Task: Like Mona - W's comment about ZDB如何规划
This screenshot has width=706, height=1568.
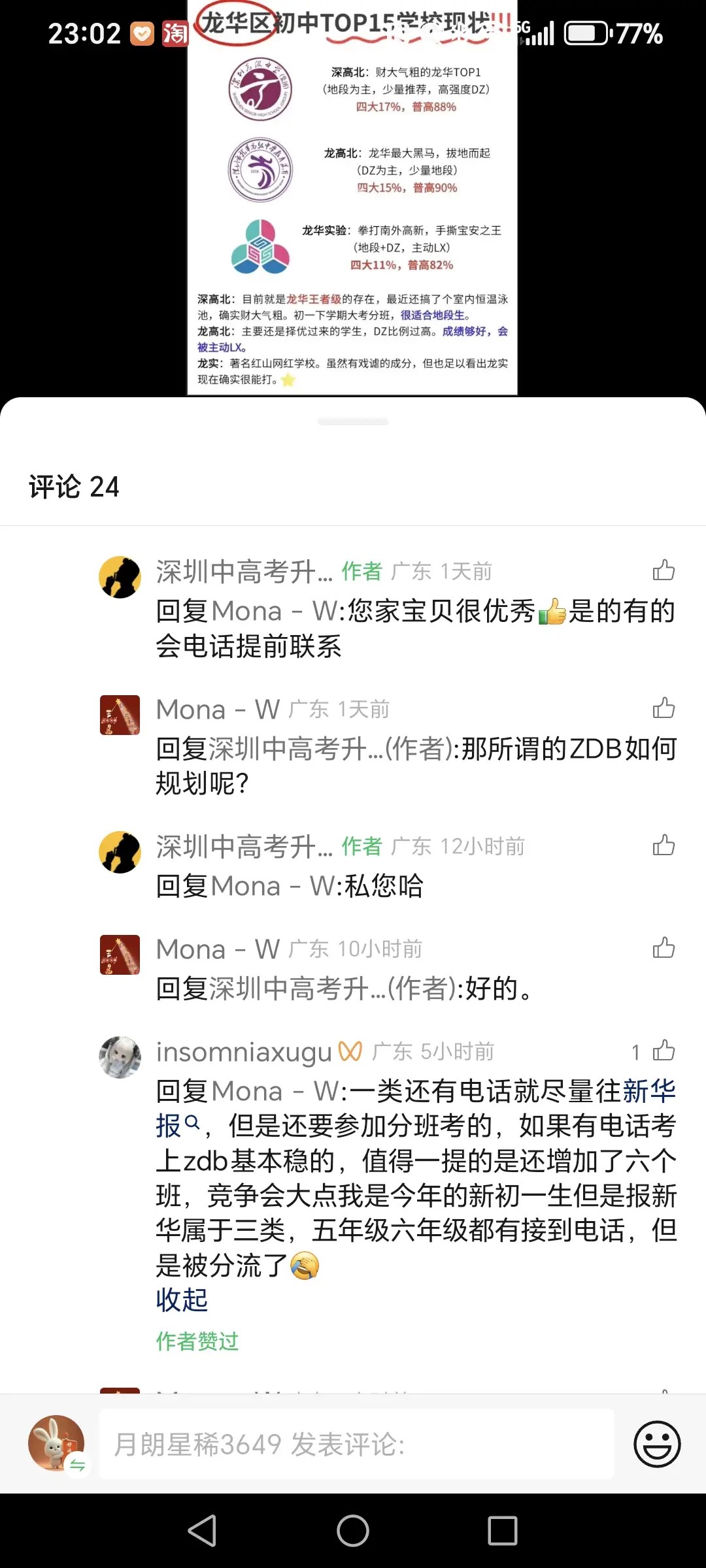Action: pos(664,708)
